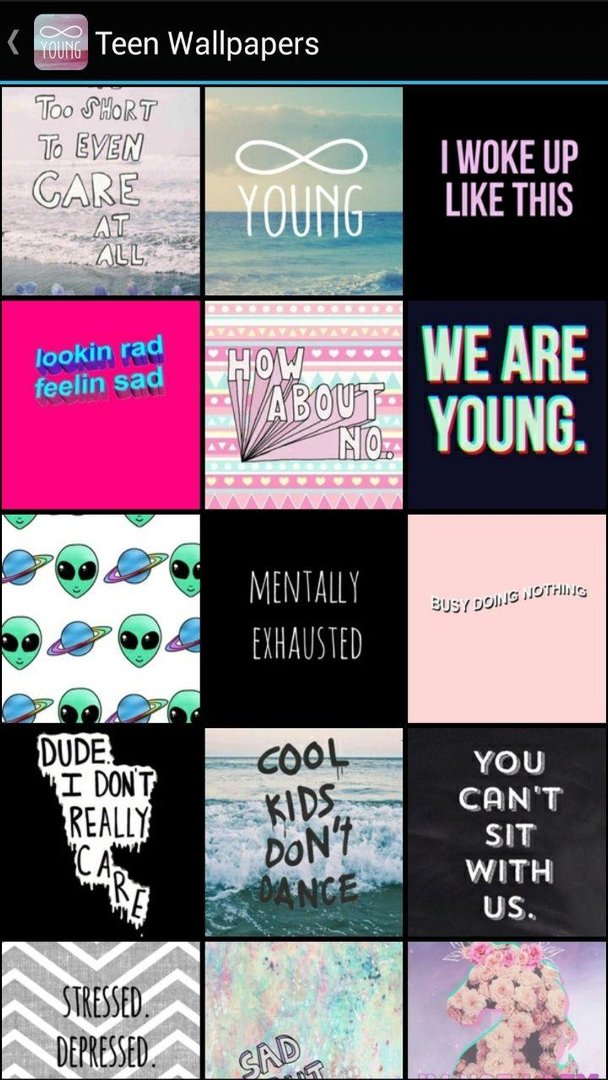
Task: Go back via the Teen Wallpapers app icon
Action: (60, 43)
